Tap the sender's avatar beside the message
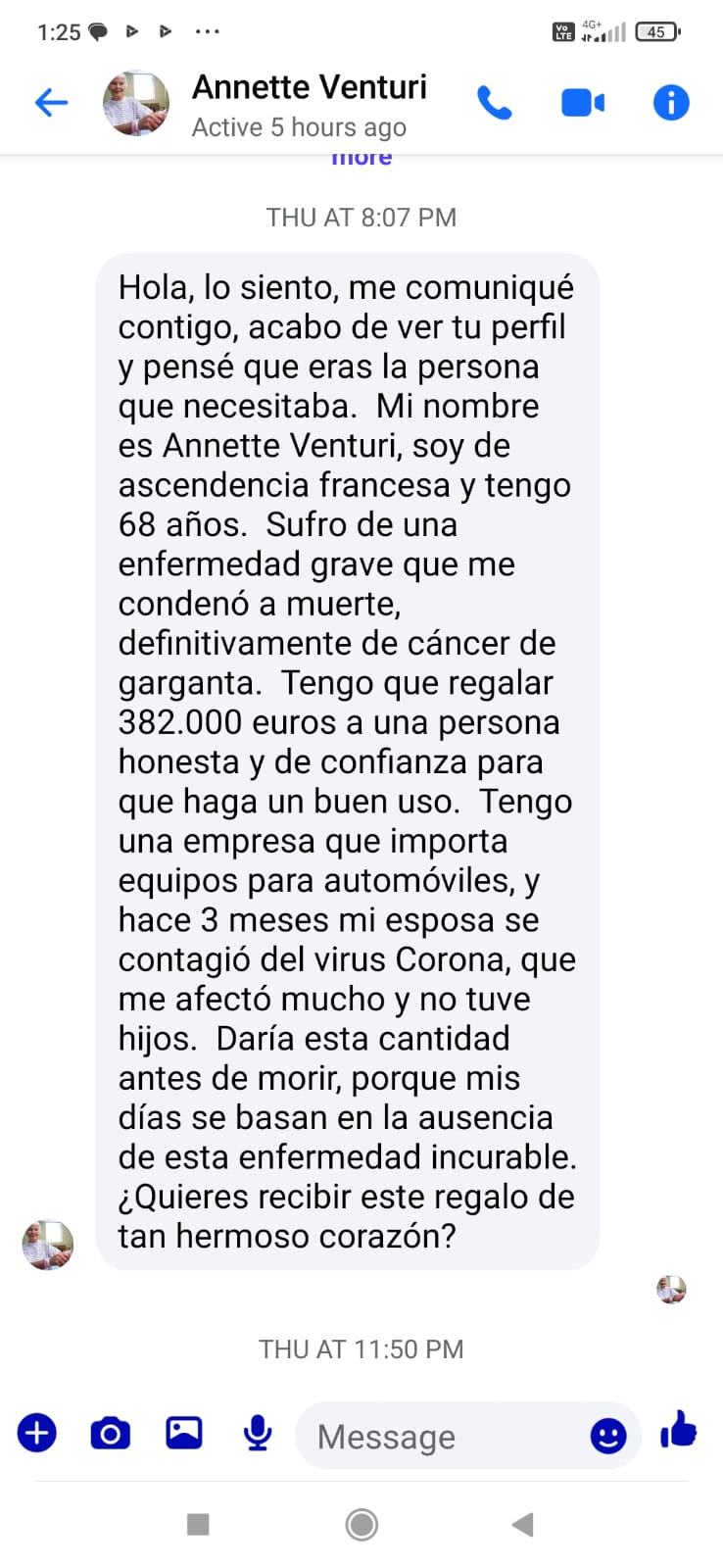The width and height of the screenshot is (723, 1568). tap(48, 1246)
